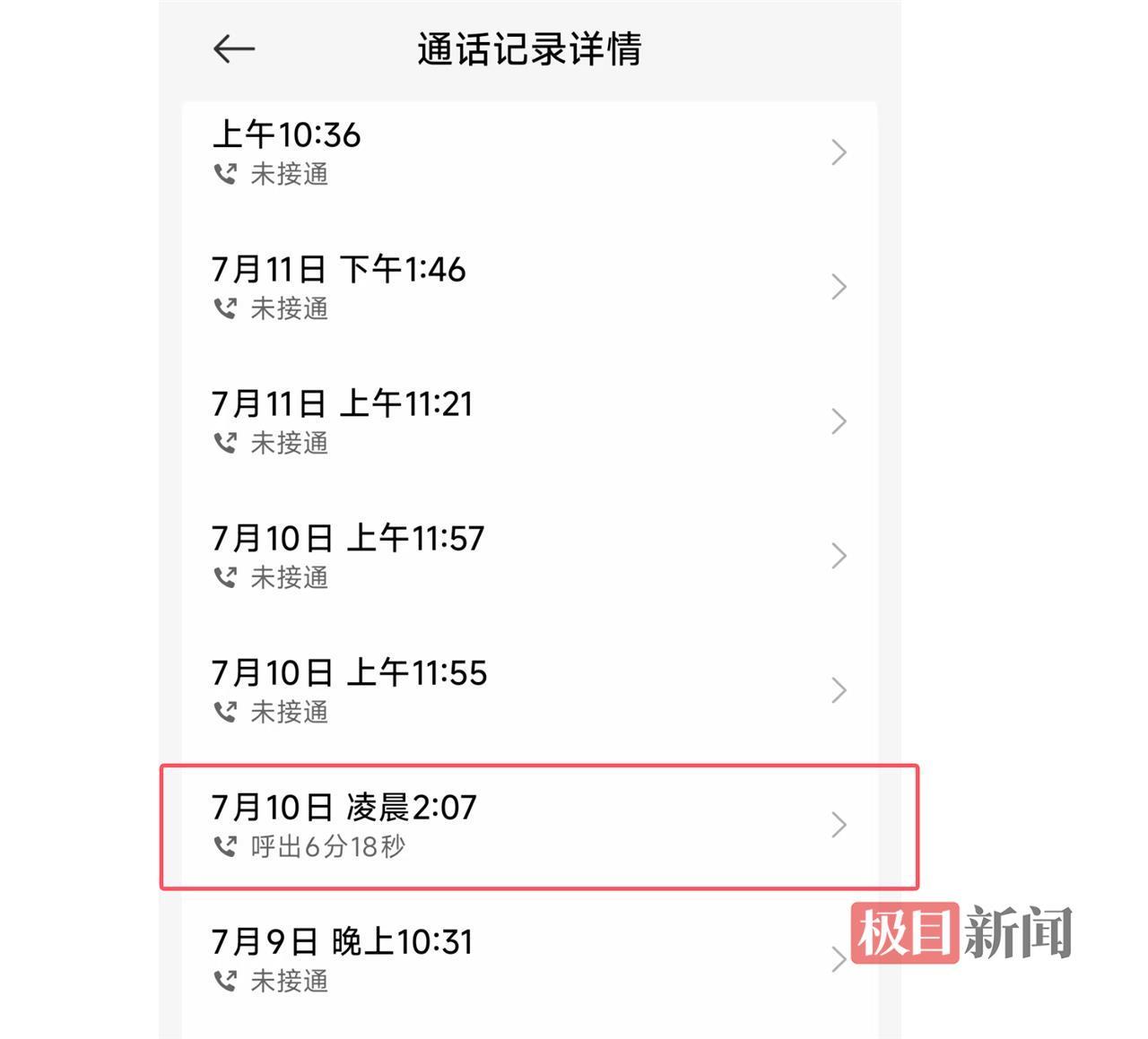1148x1039 pixels.
Task: Go back from call record details
Action: (x=234, y=49)
